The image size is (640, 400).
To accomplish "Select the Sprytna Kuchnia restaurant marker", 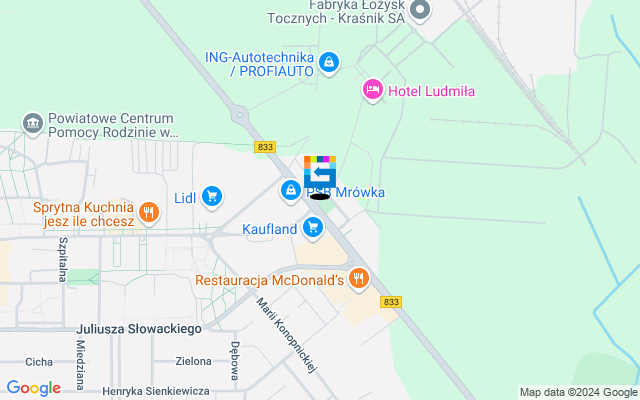I will click(x=149, y=211).
